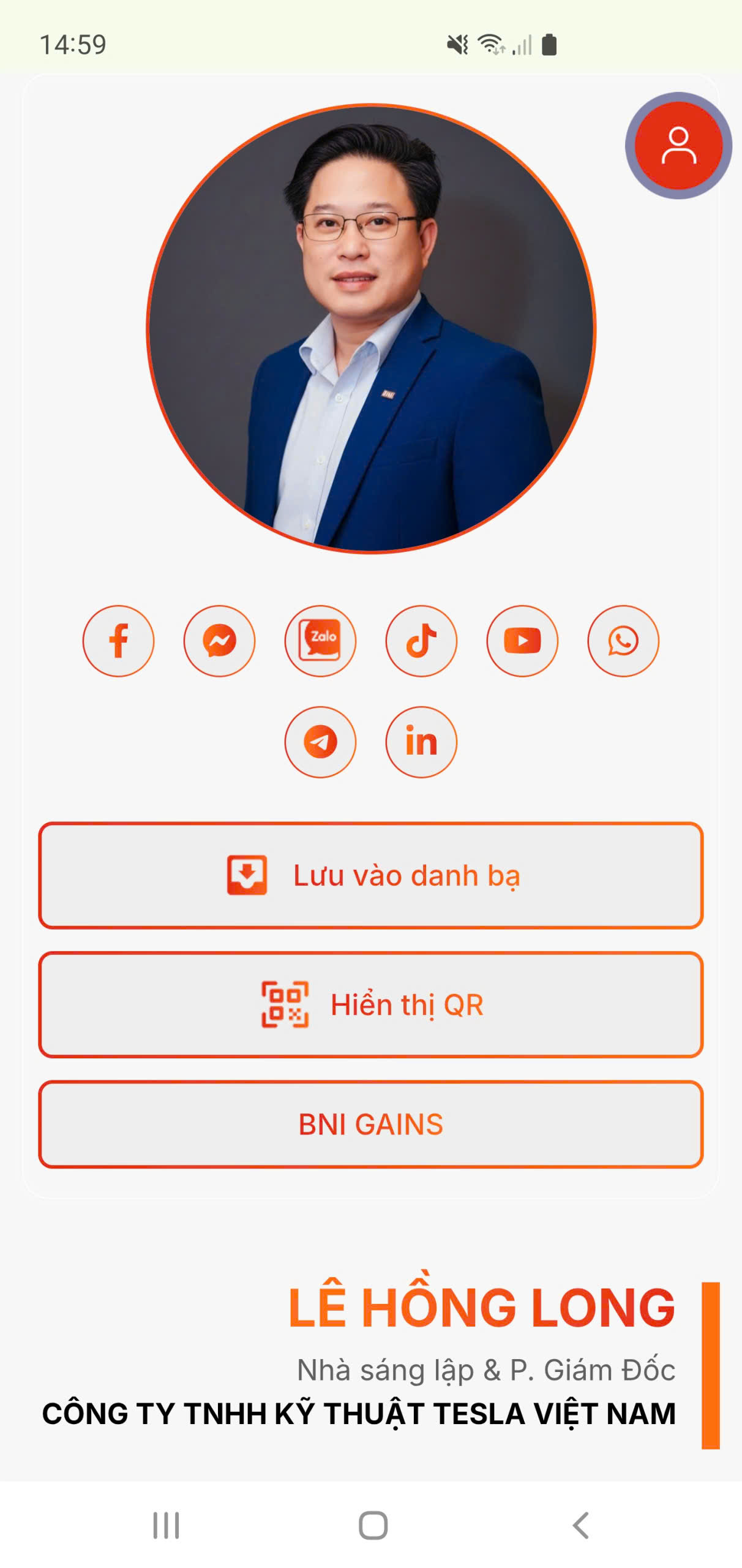The height and width of the screenshot is (1568, 742).
Task: Tap the Hiển thị QR button
Action: click(371, 1003)
